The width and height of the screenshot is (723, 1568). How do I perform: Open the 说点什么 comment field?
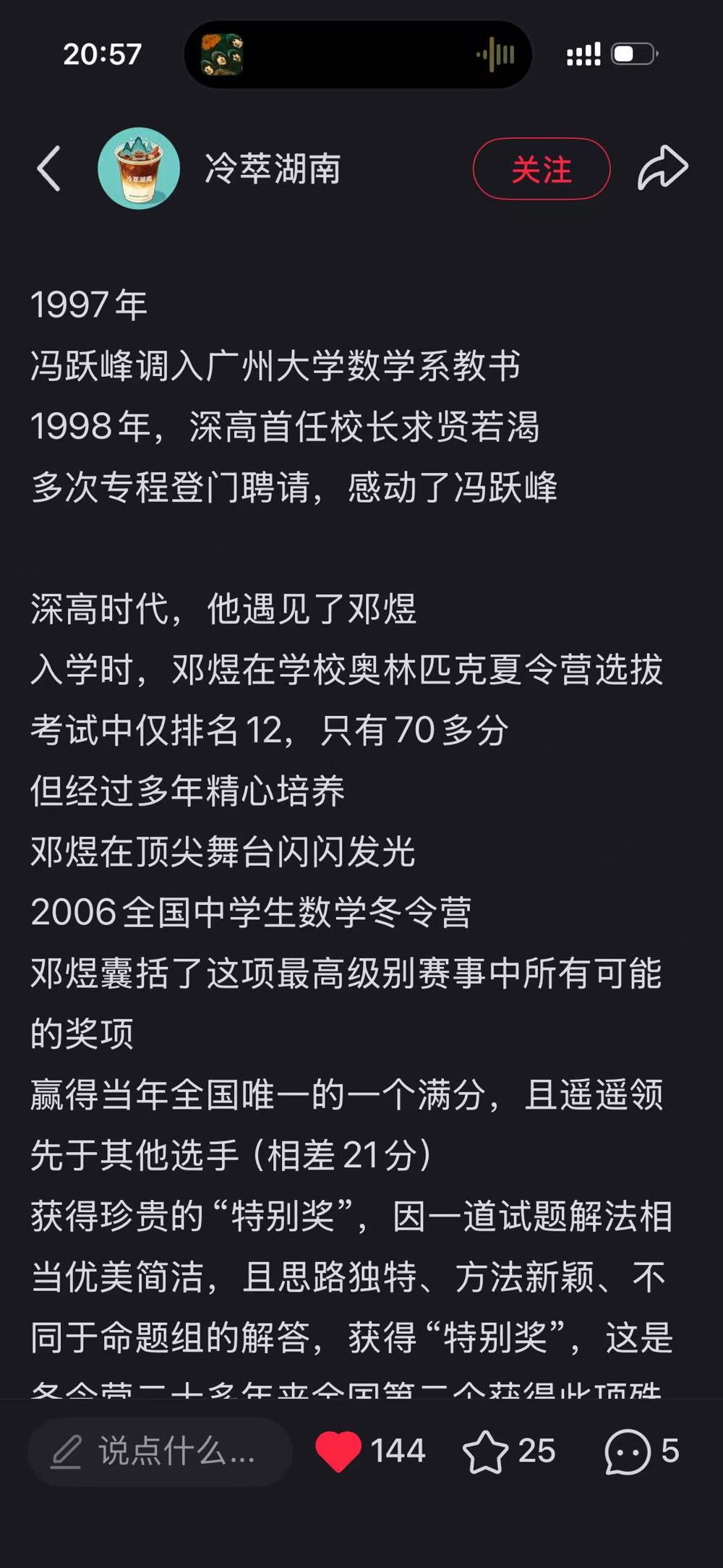pyautogui.click(x=160, y=1452)
